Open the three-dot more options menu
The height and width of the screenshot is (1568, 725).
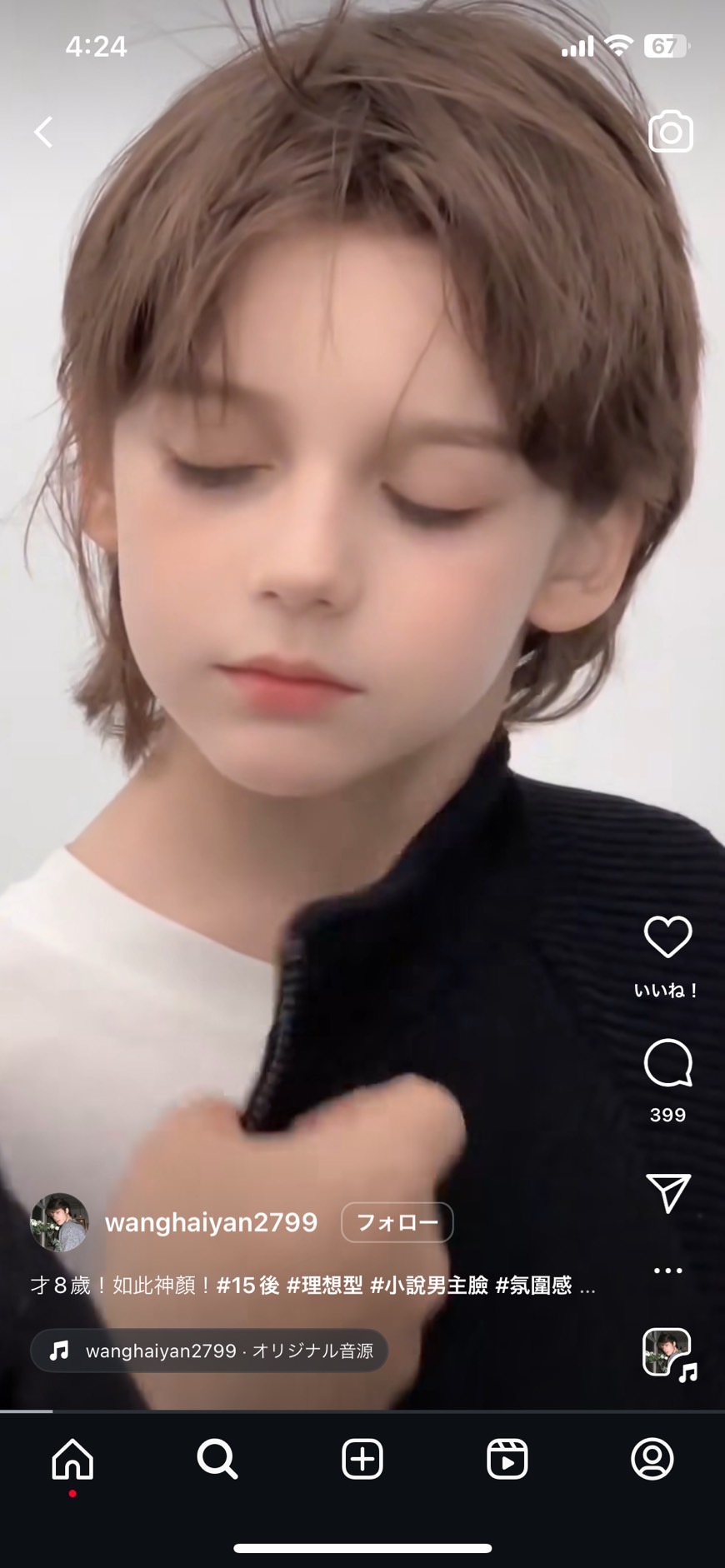(x=667, y=1271)
